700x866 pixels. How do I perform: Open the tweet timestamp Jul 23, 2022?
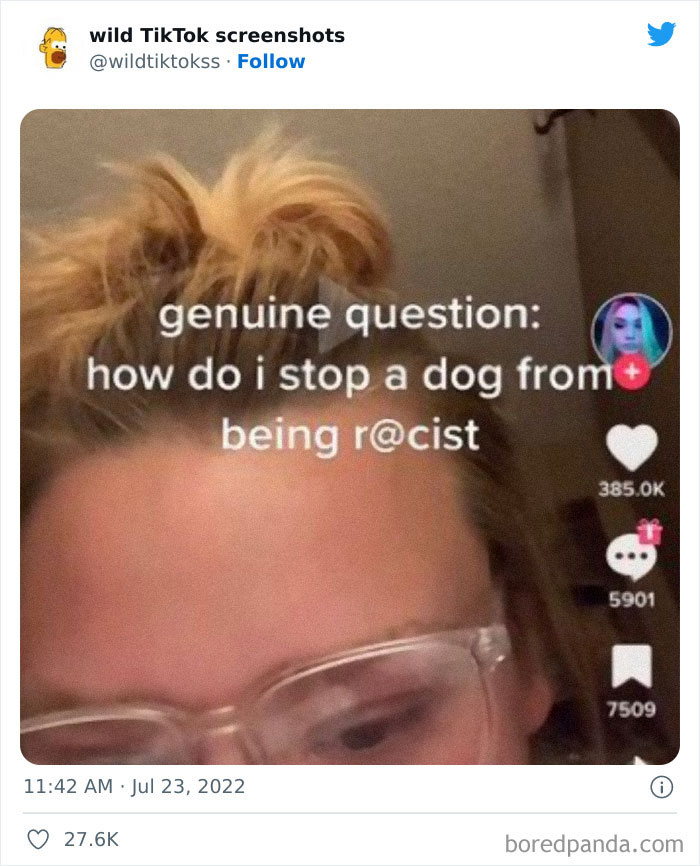click(x=133, y=786)
